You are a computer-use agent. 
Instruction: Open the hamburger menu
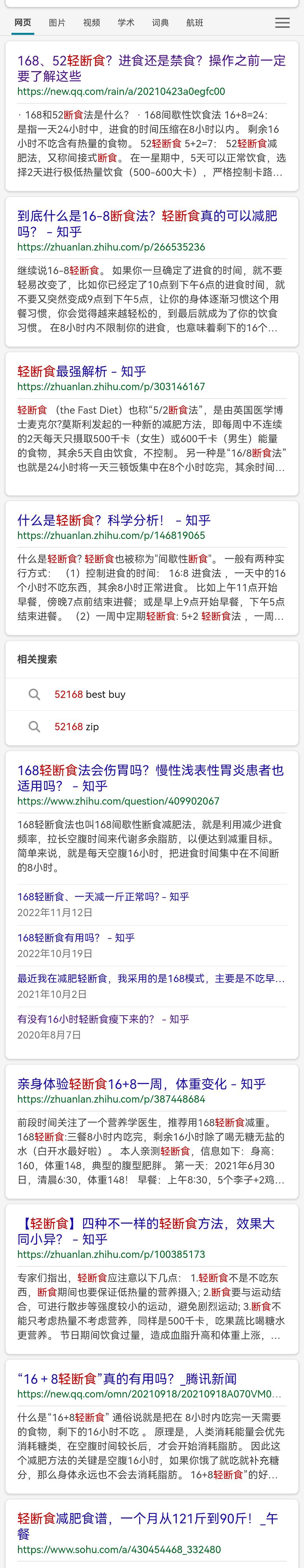282,23
